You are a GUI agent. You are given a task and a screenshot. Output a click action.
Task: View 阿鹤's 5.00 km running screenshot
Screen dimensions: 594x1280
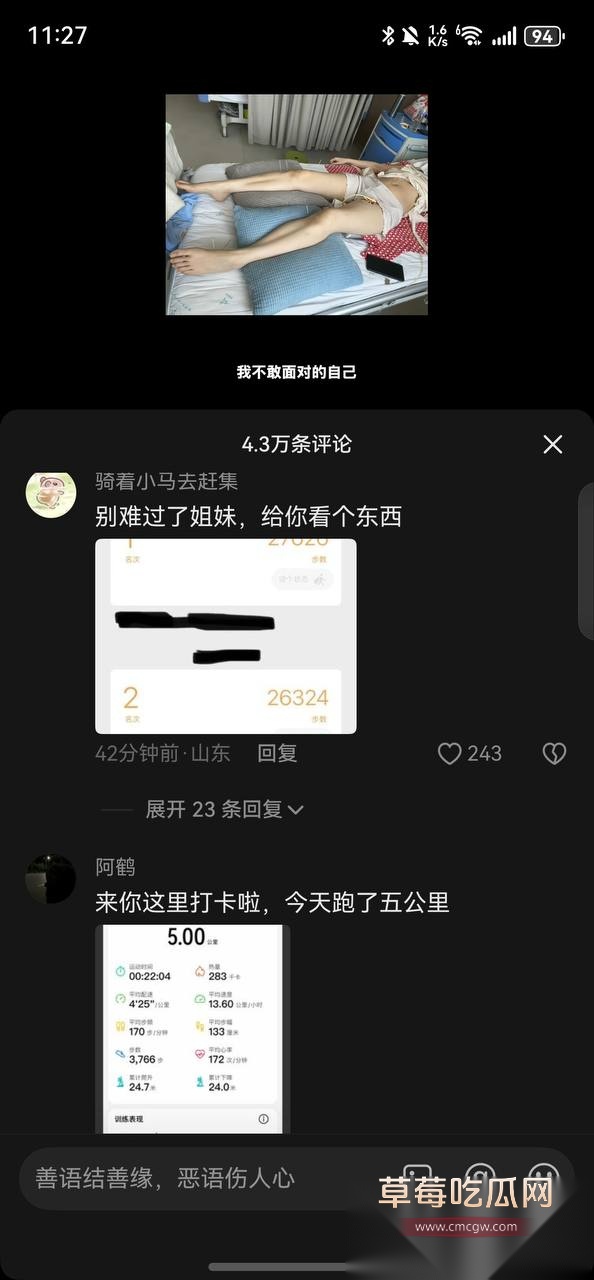coord(193,1029)
